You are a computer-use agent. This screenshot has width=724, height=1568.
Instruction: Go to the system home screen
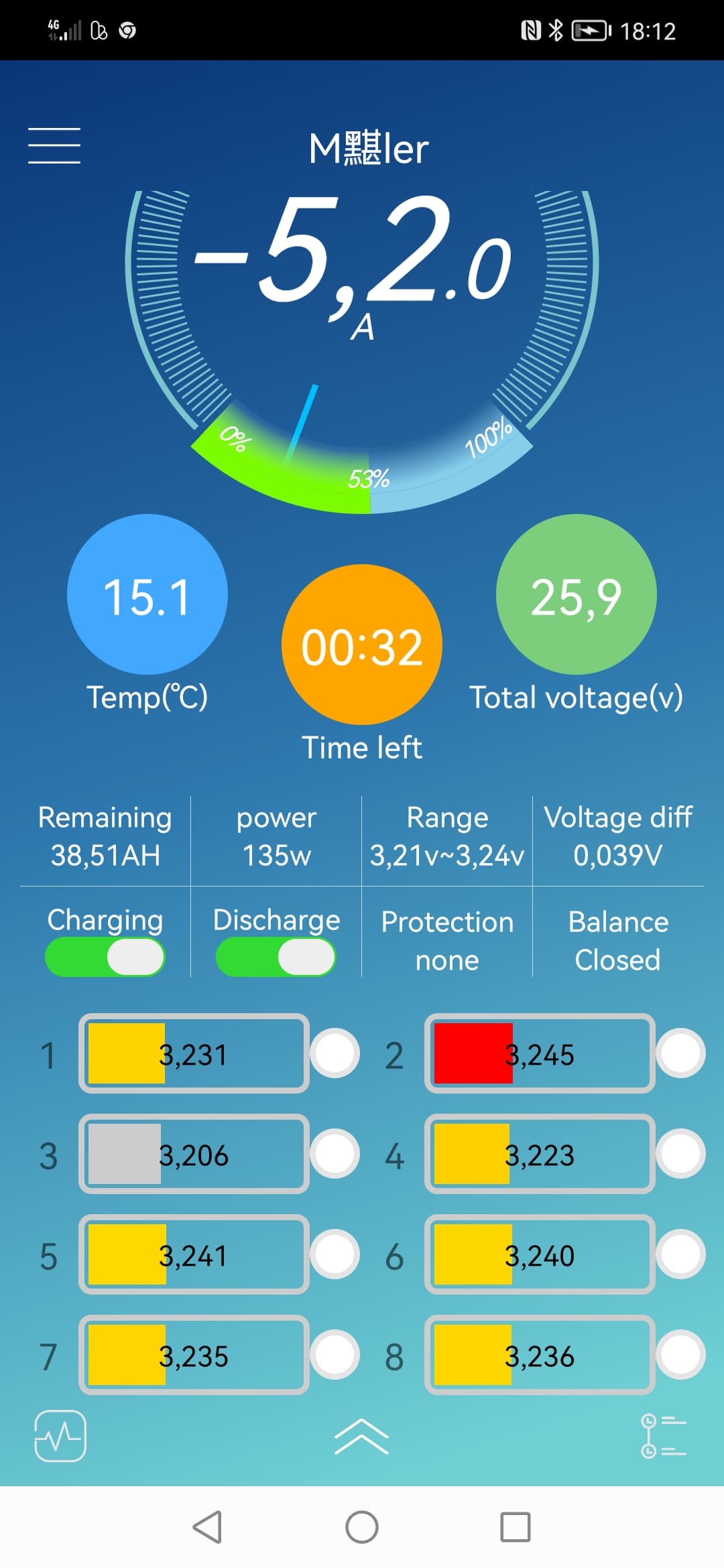pyautogui.click(x=362, y=1527)
